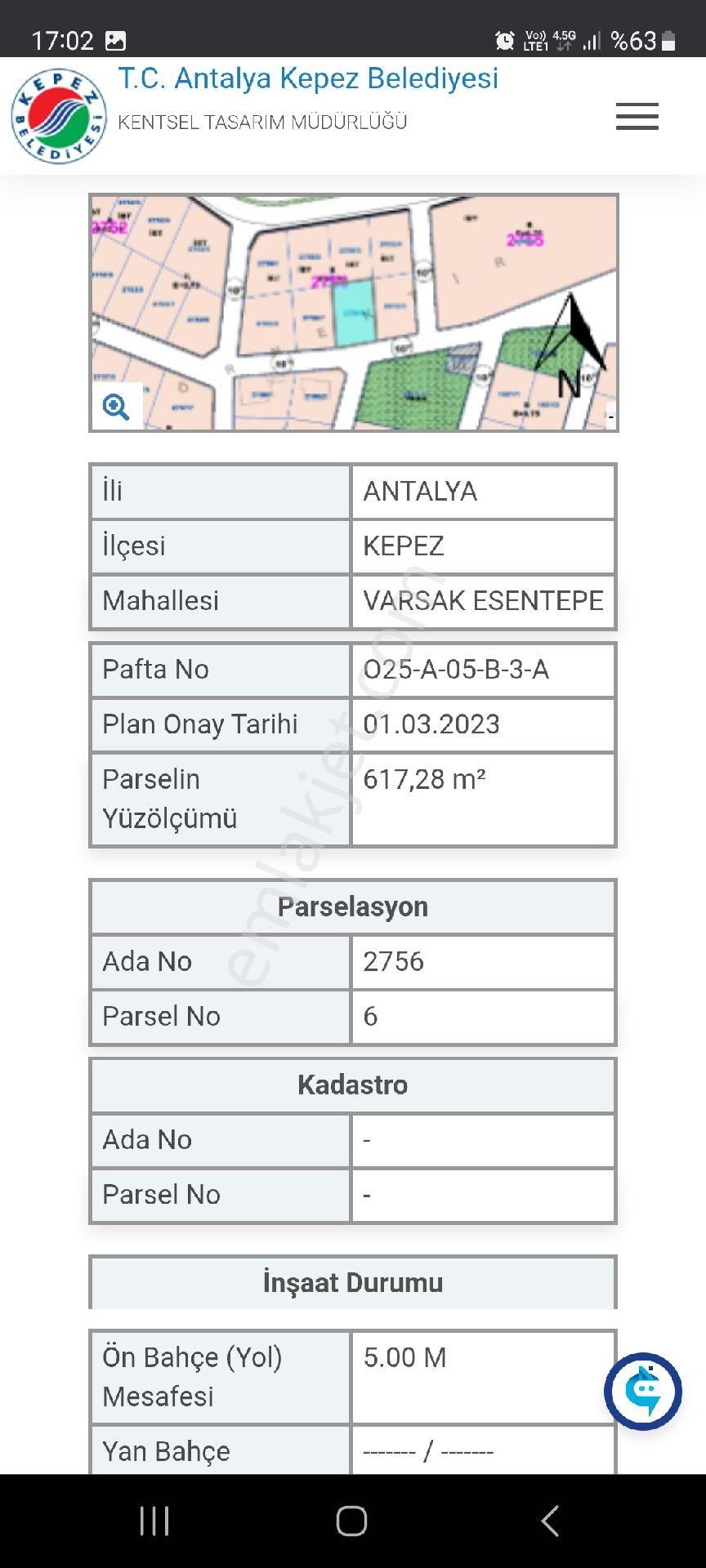Open the recent apps button
Image resolution: width=706 pixels, height=1568 pixels.
point(154,1521)
